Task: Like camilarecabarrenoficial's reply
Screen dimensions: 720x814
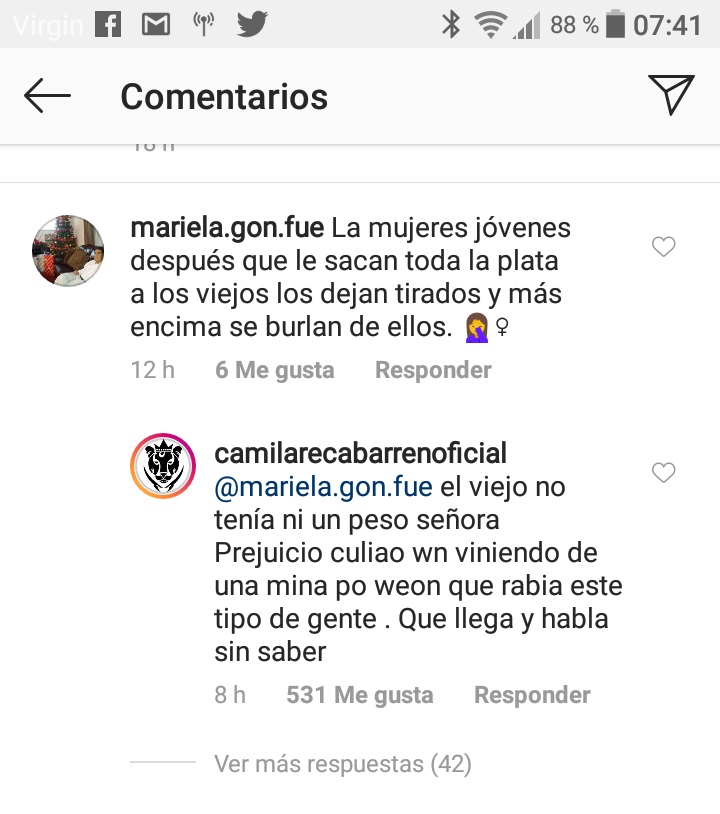Action: coord(664,473)
